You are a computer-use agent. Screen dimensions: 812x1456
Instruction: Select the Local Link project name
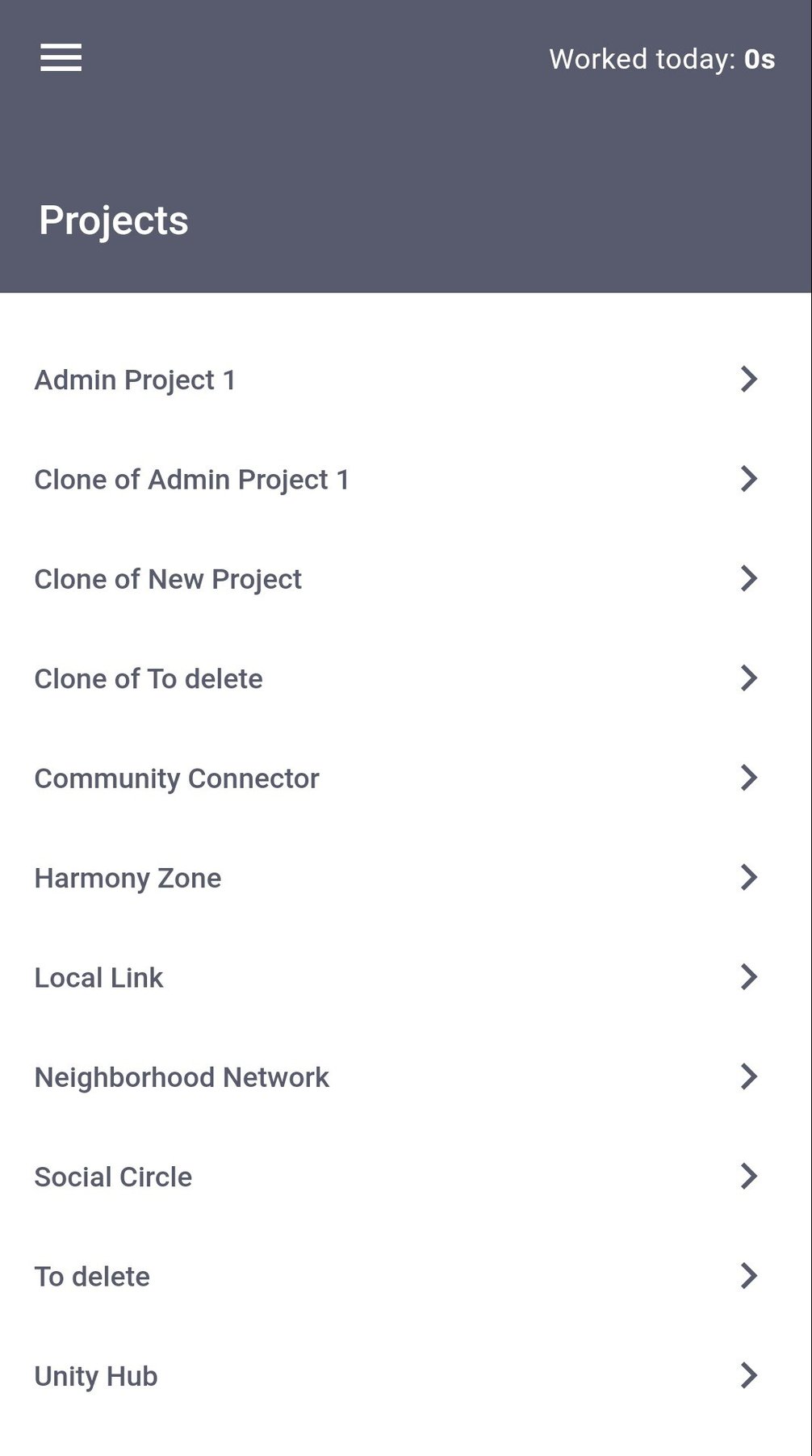(98, 977)
